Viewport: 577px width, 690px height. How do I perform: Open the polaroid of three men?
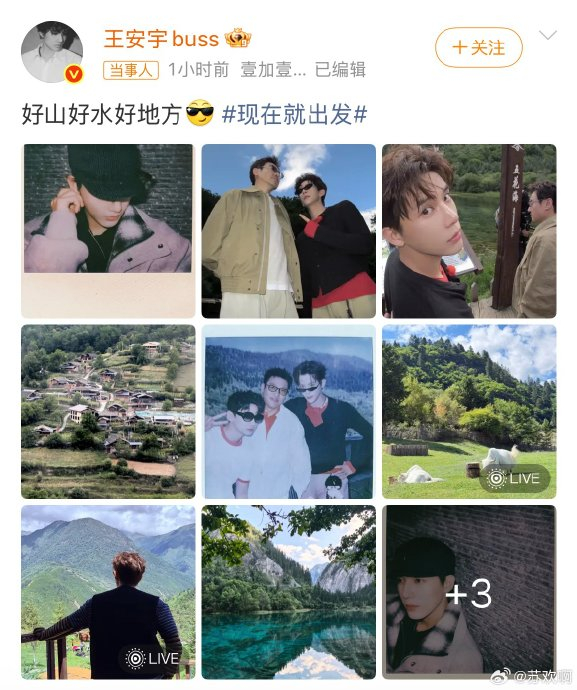[x=289, y=411]
